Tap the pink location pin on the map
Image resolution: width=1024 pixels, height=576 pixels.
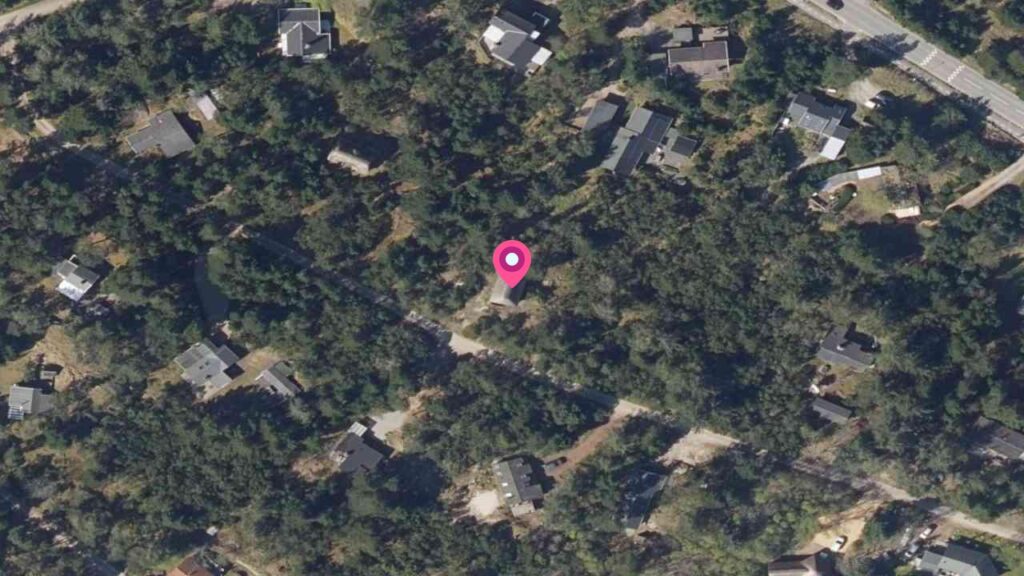[512, 262]
